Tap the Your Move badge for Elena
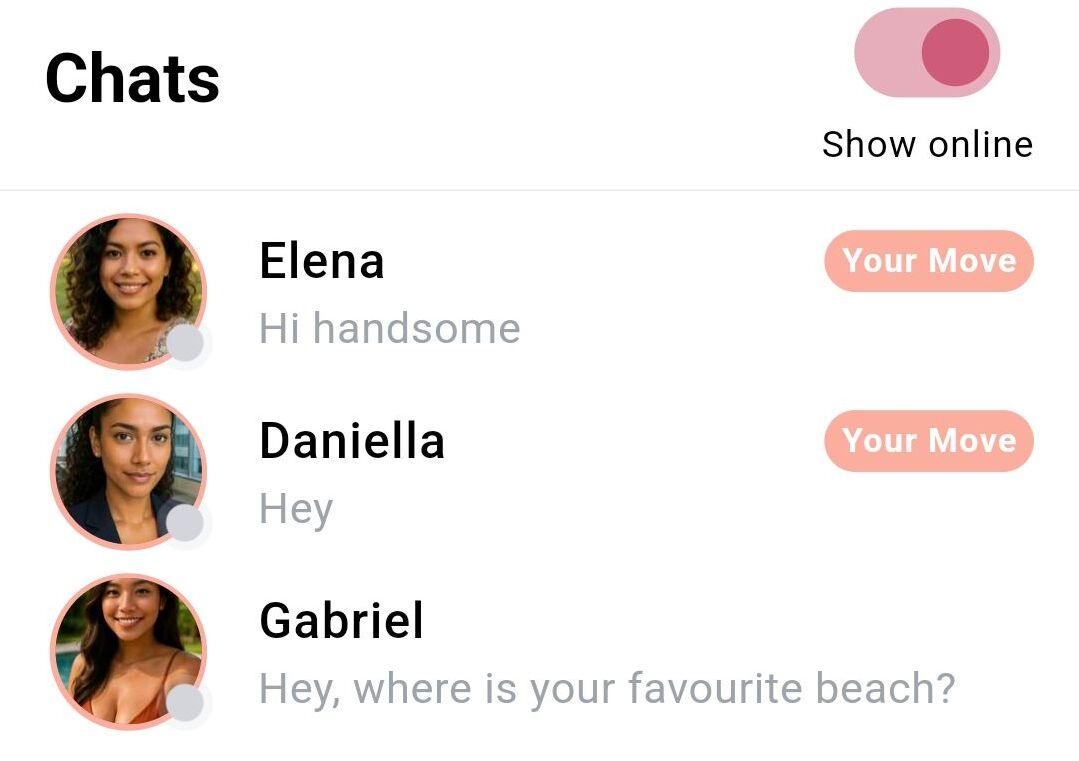The image size is (1079, 761). 929,261
